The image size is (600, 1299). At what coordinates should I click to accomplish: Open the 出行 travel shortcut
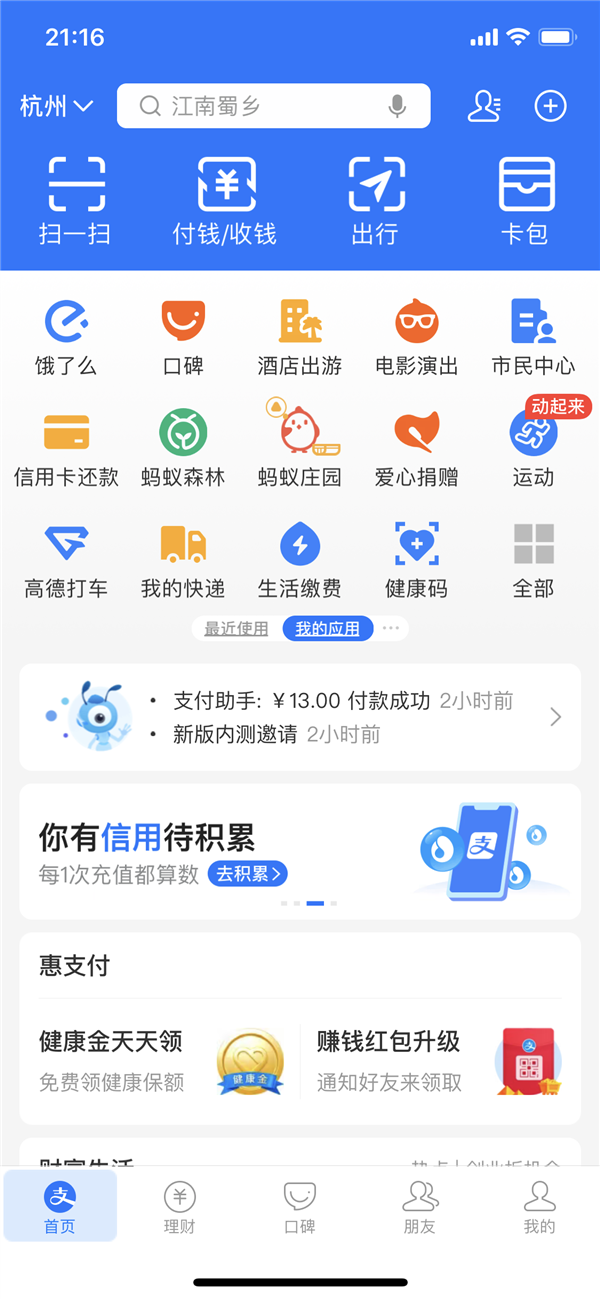[375, 201]
